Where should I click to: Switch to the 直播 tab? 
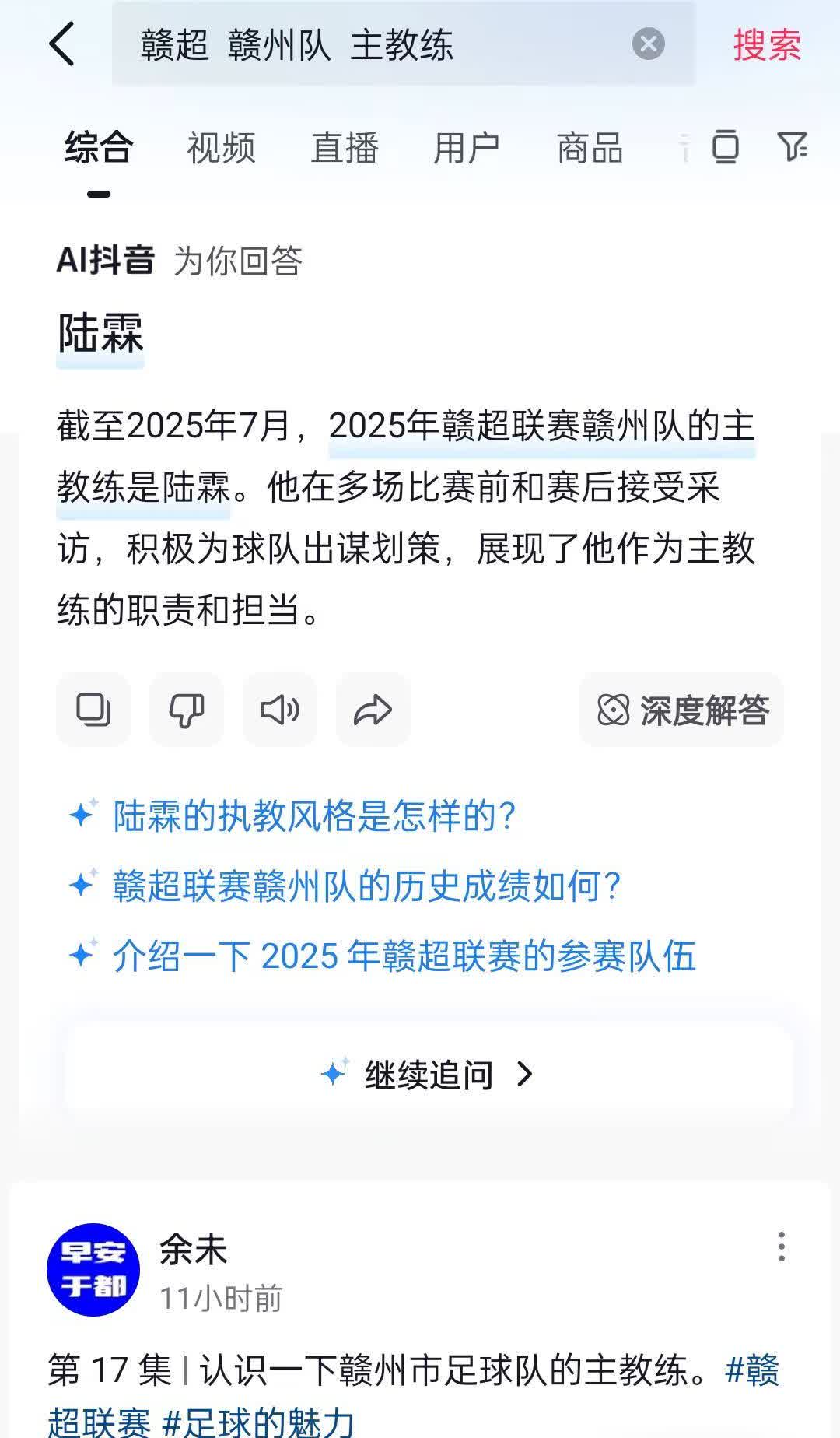tap(344, 148)
